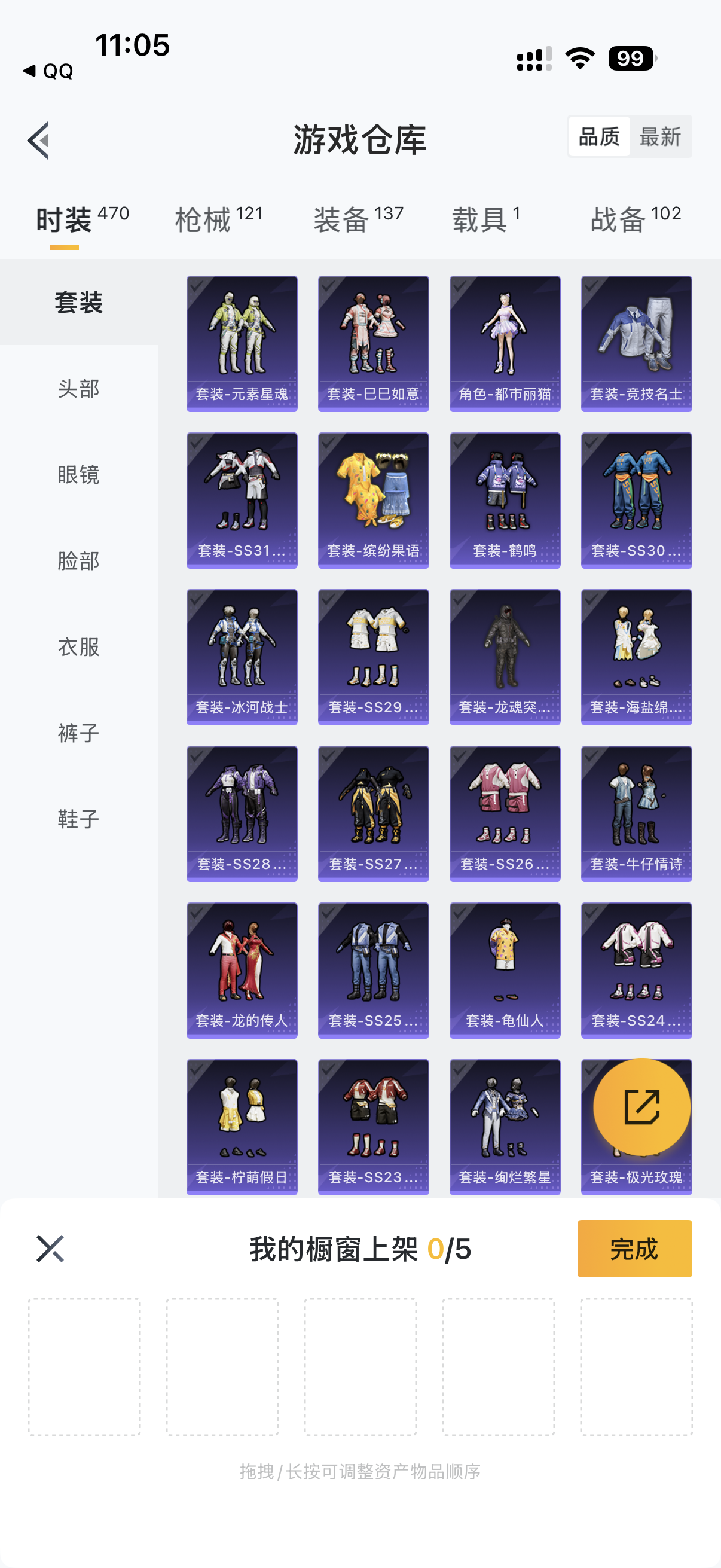Select the 套装-冰河战士 outfit

pos(242,657)
